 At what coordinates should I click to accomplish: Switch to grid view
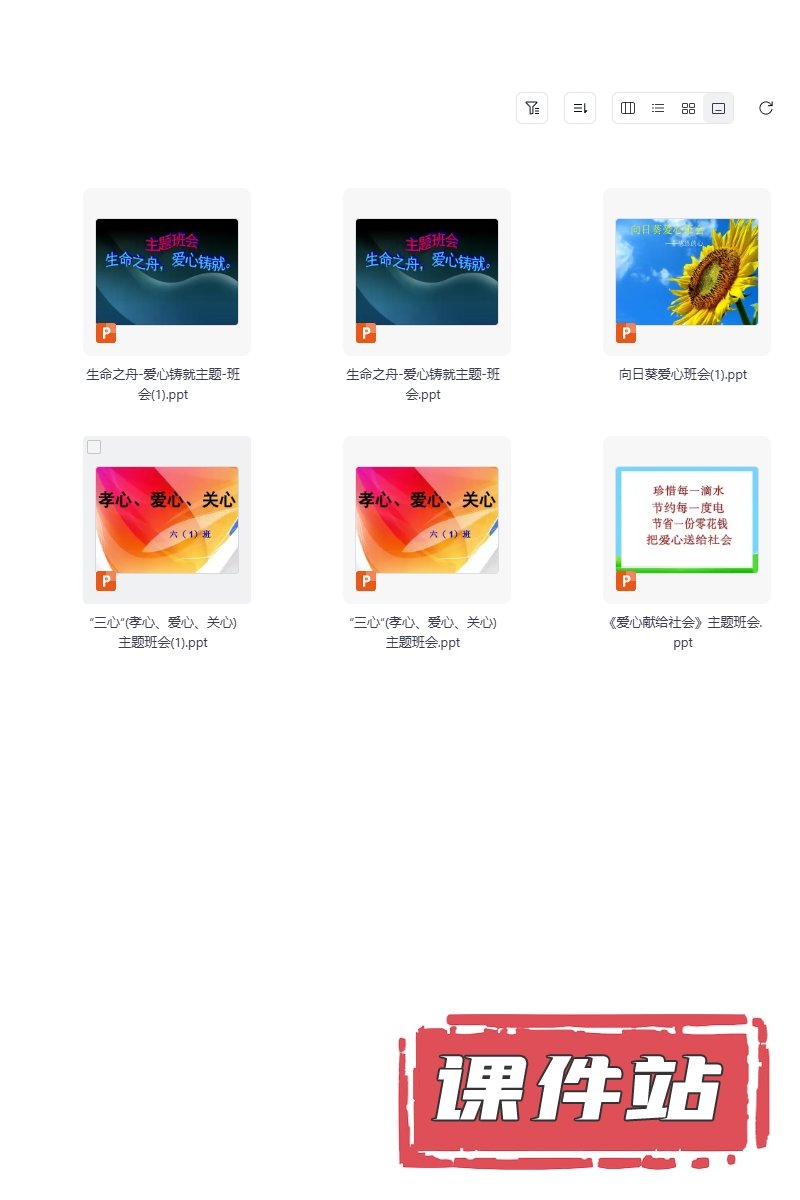point(688,108)
